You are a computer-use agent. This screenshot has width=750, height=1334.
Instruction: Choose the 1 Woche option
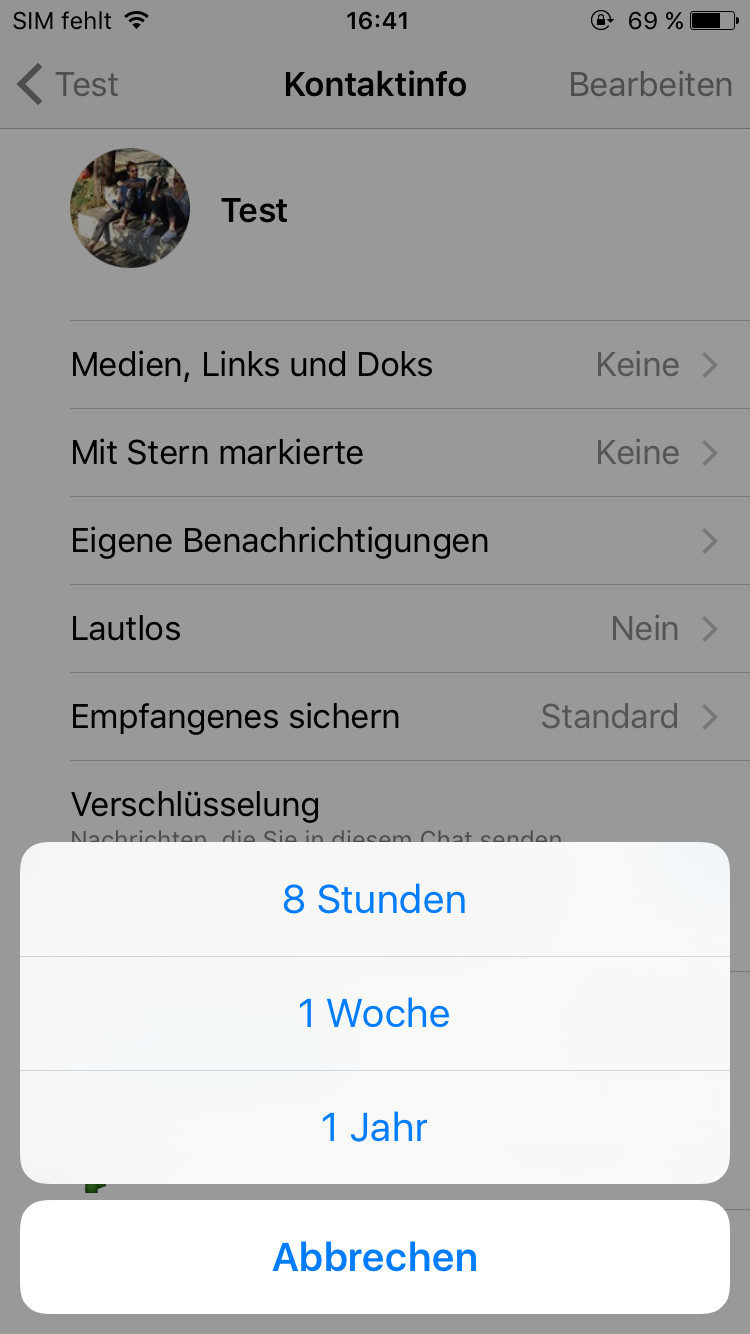(375, 1013)
